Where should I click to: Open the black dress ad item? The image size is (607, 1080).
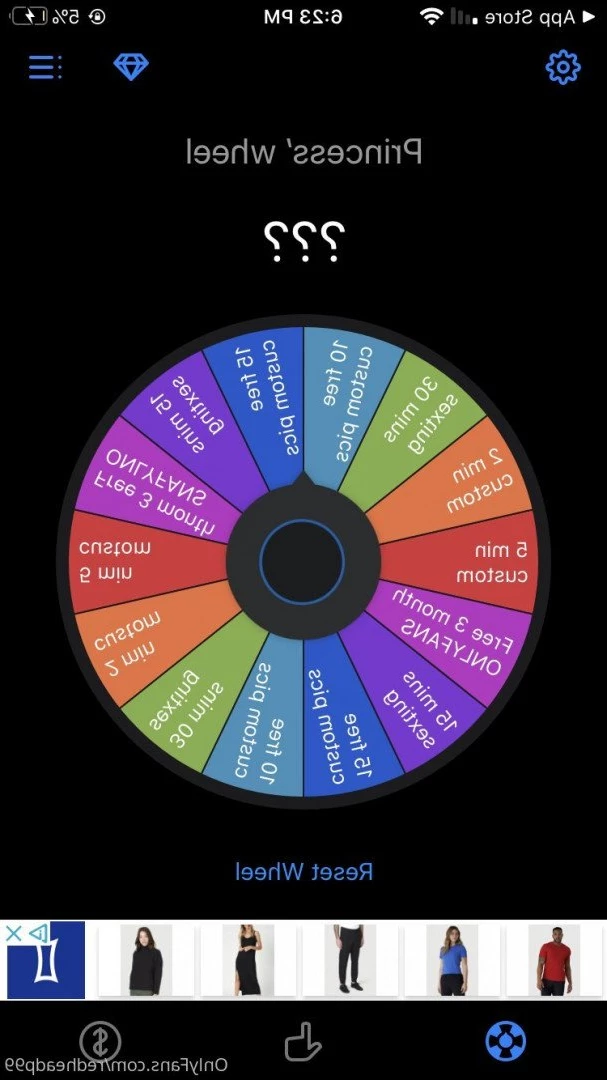[x=248, y=960]
